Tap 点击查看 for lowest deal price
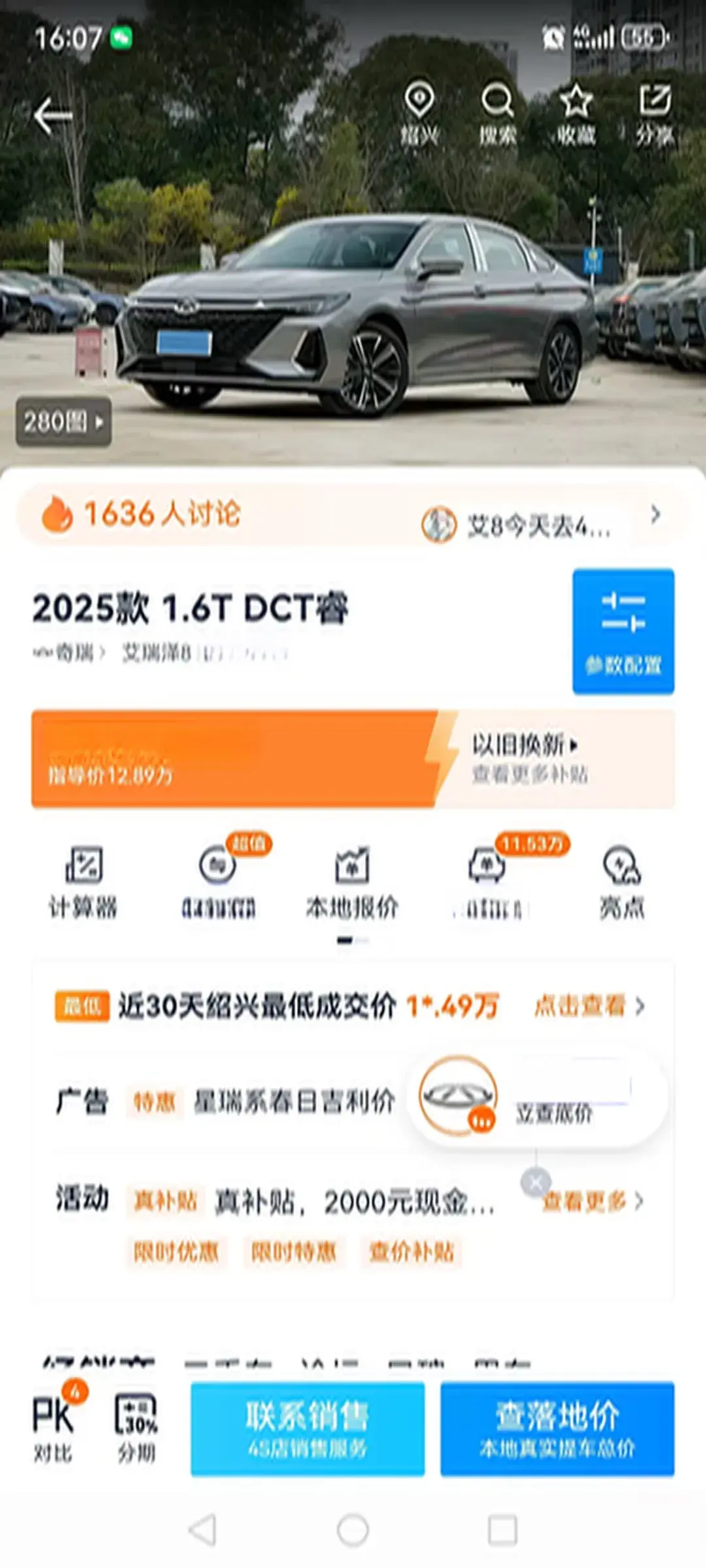Viewport: 706px width, 1568px height. [x=588, y=1005]
